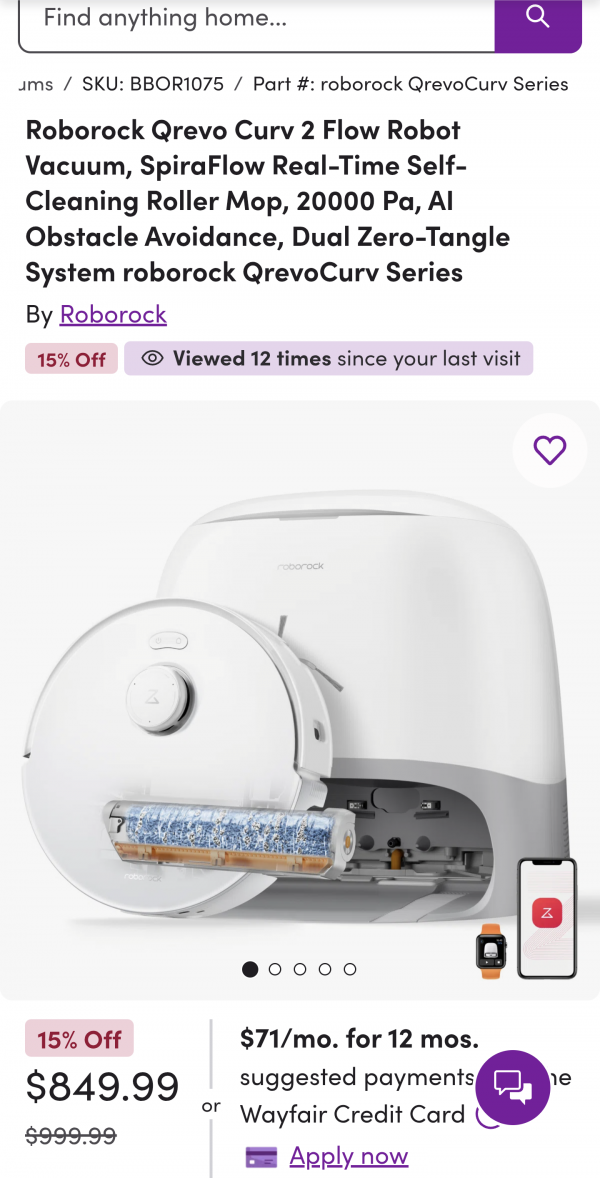Tap Apply now for Wayfair Credit Card
Viewport: 600px width, 1178px height.
pos(348,1156)
